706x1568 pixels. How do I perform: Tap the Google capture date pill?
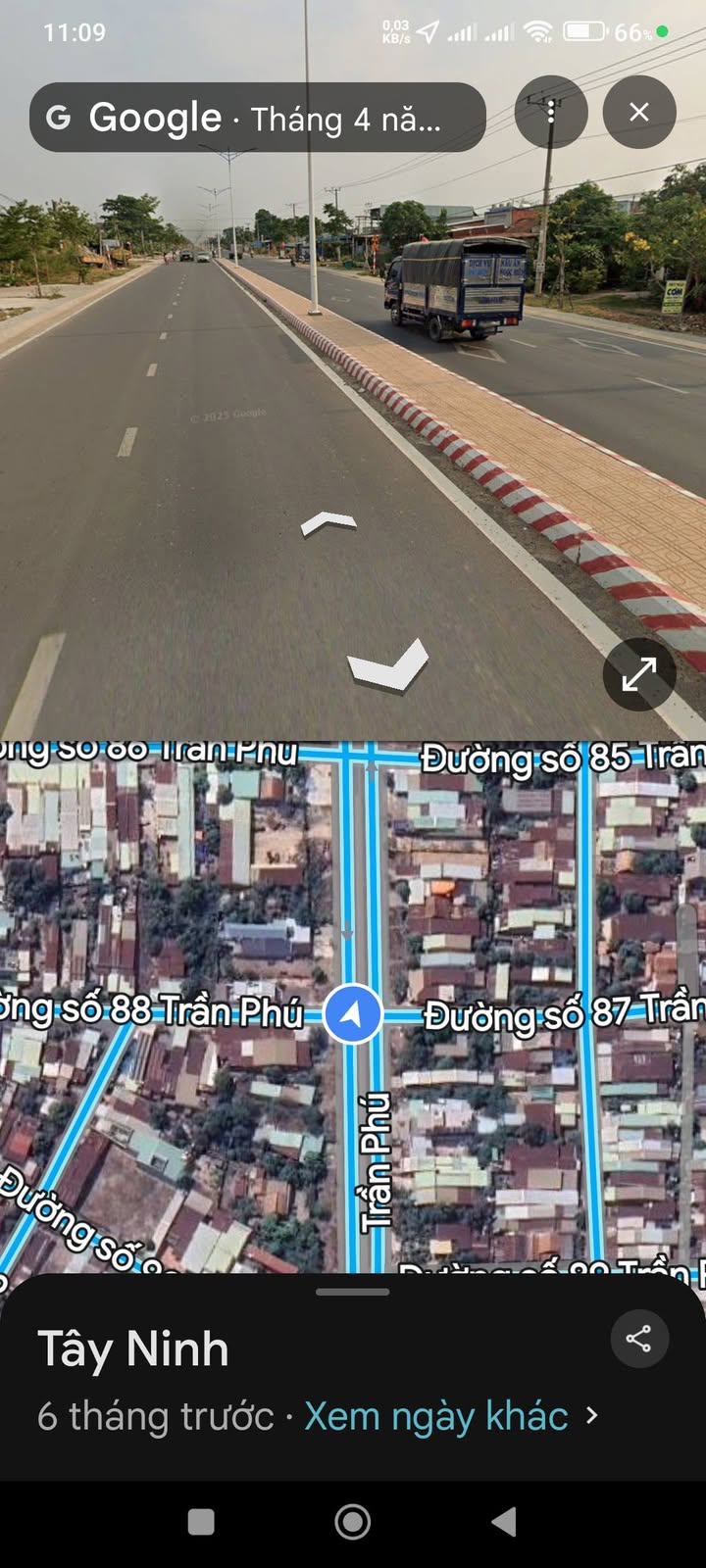257,118
